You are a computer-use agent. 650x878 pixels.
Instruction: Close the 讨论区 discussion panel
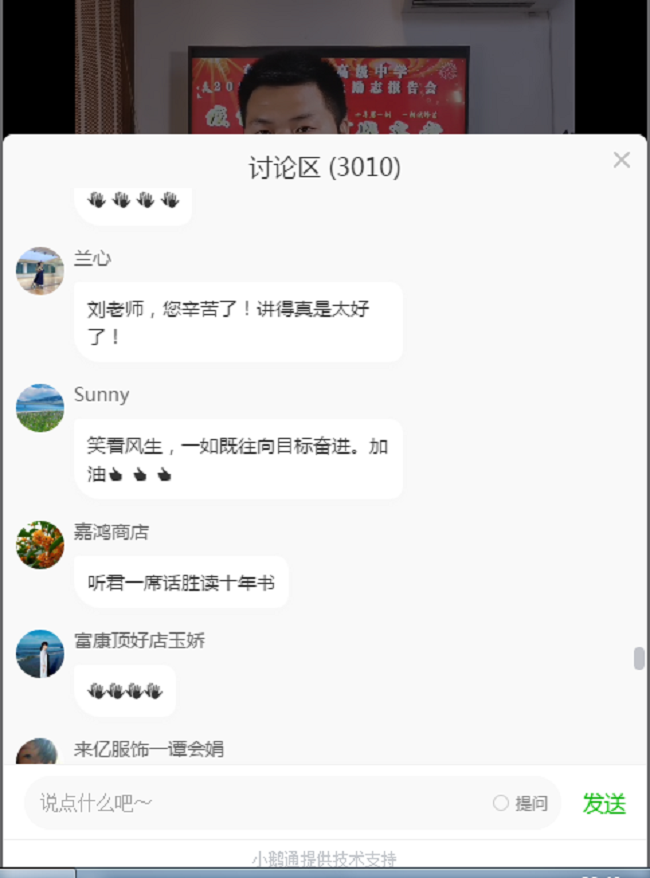[621, 160]
